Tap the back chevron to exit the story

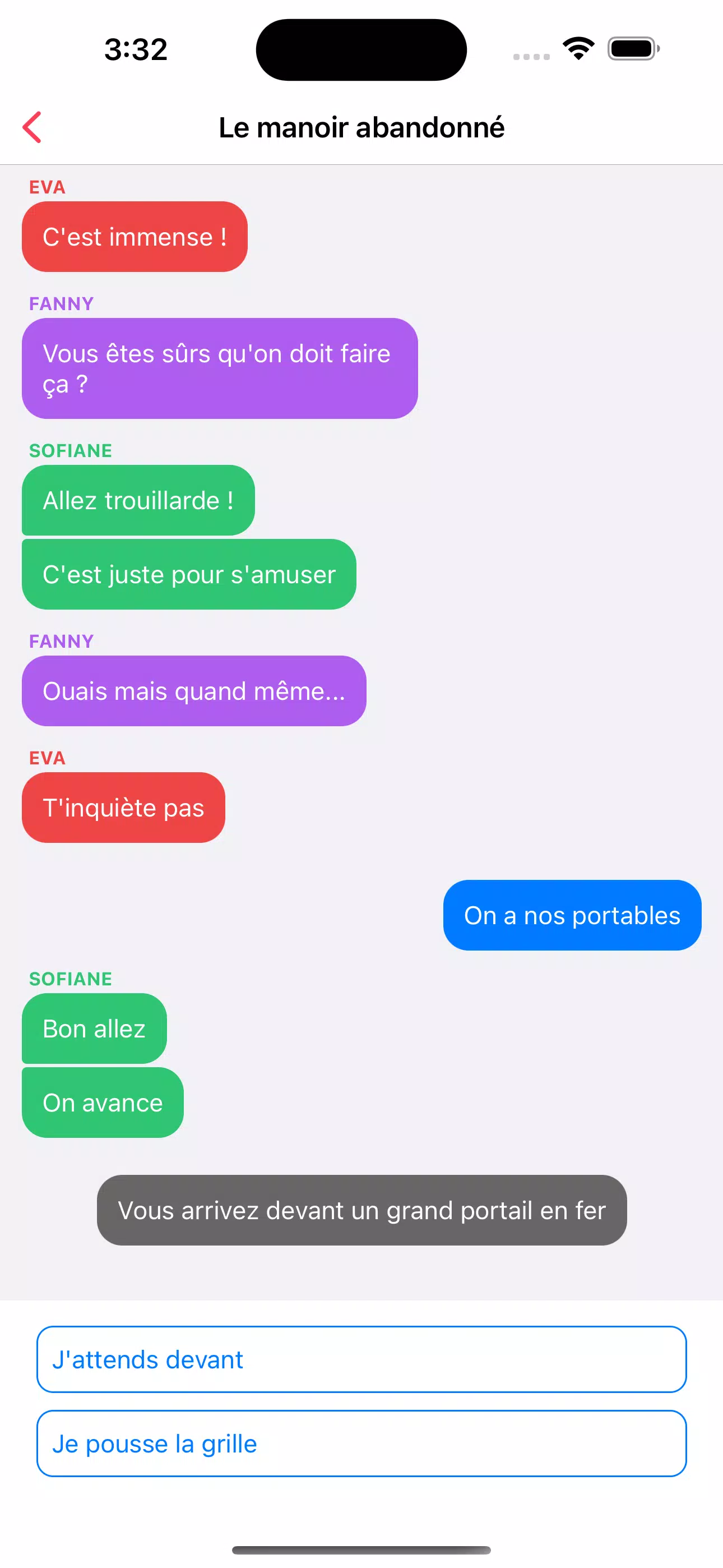(x=33, y=127)
